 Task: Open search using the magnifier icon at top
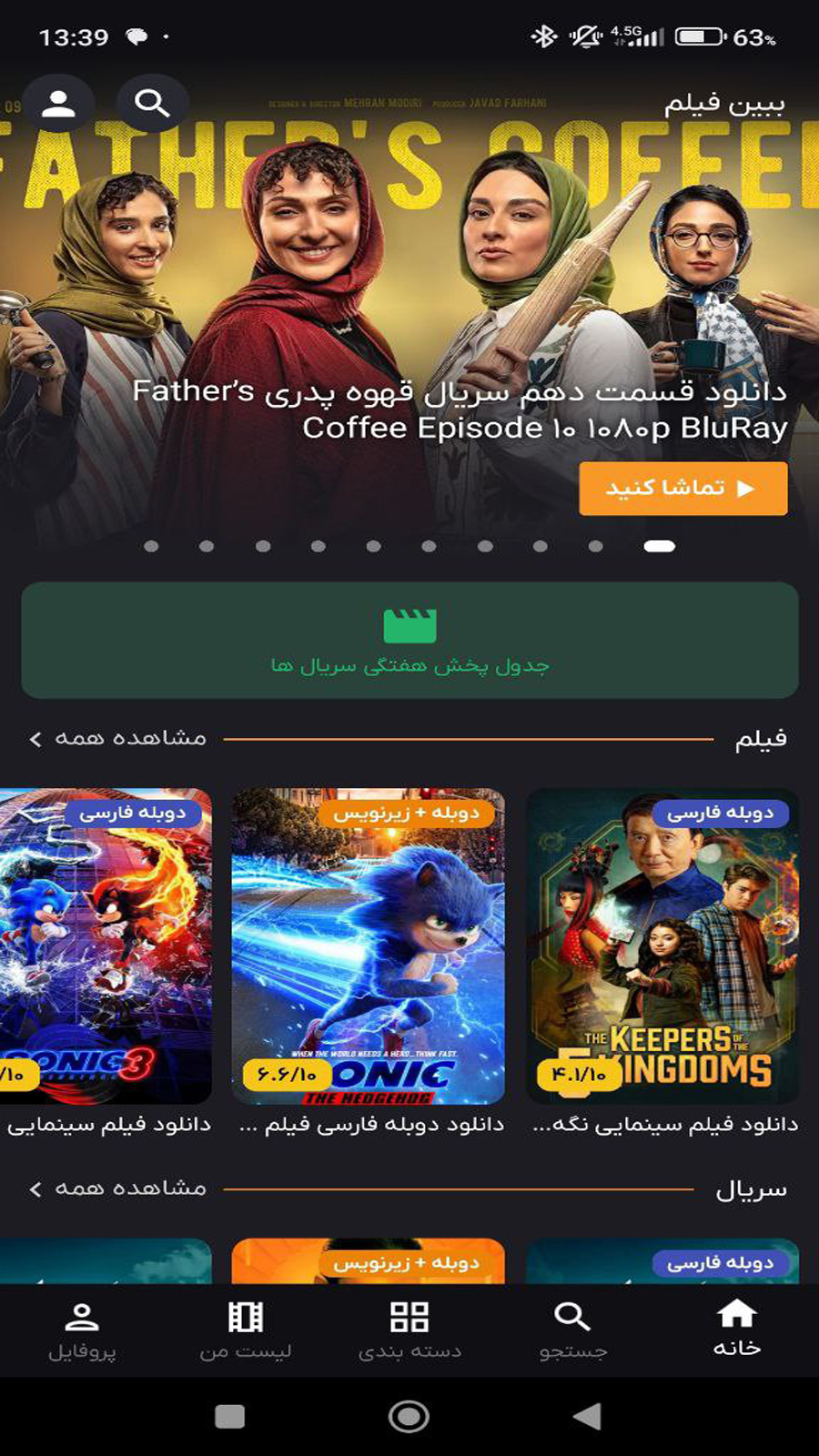[152, 102]
